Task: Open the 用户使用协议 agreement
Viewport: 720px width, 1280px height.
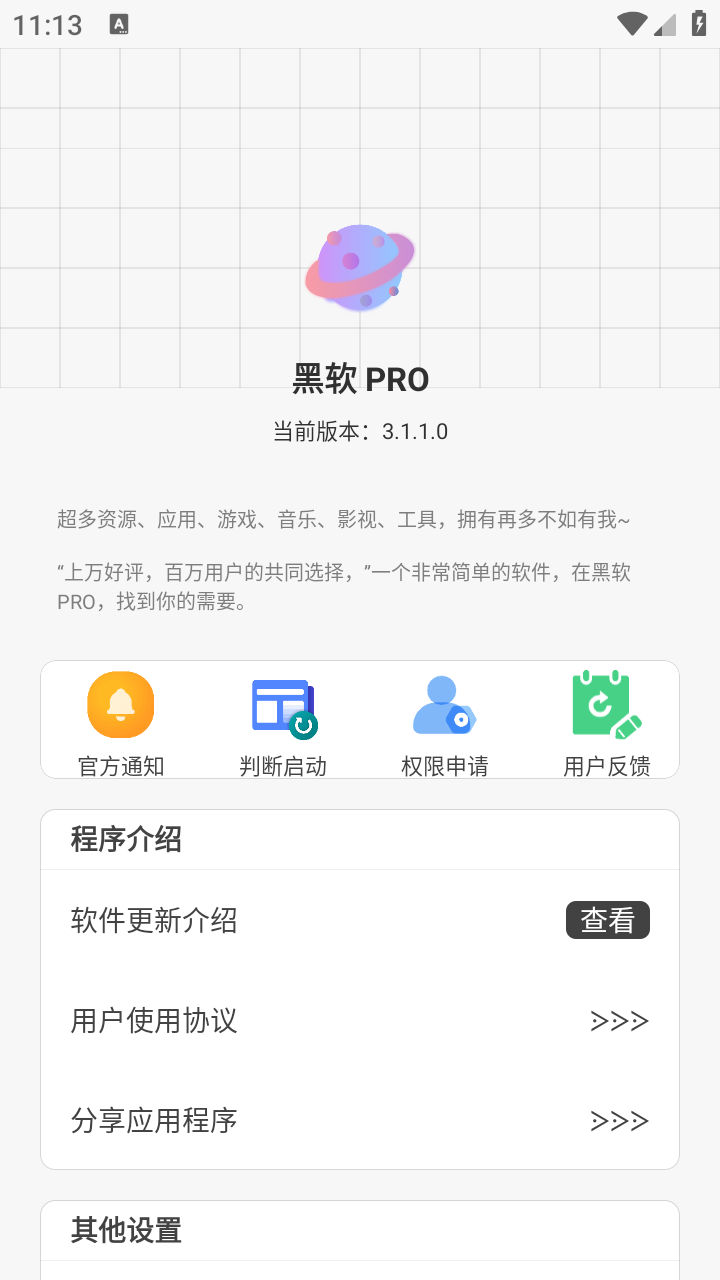Action: click(x=153, y=1021)
